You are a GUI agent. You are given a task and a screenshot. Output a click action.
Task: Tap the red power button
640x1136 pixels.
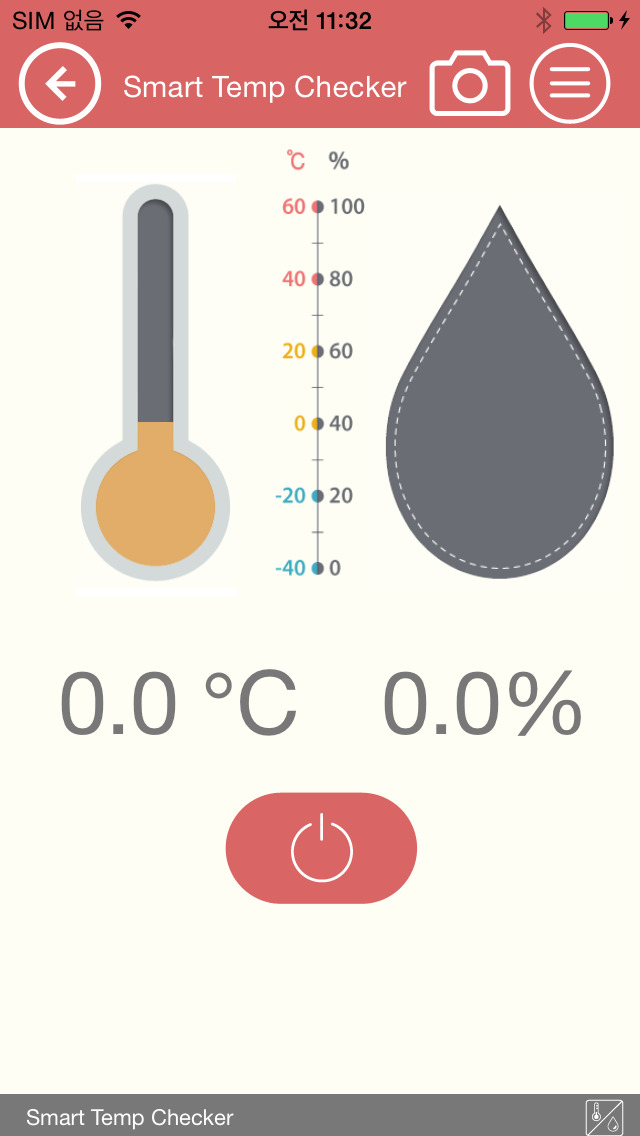pos(321,848)
